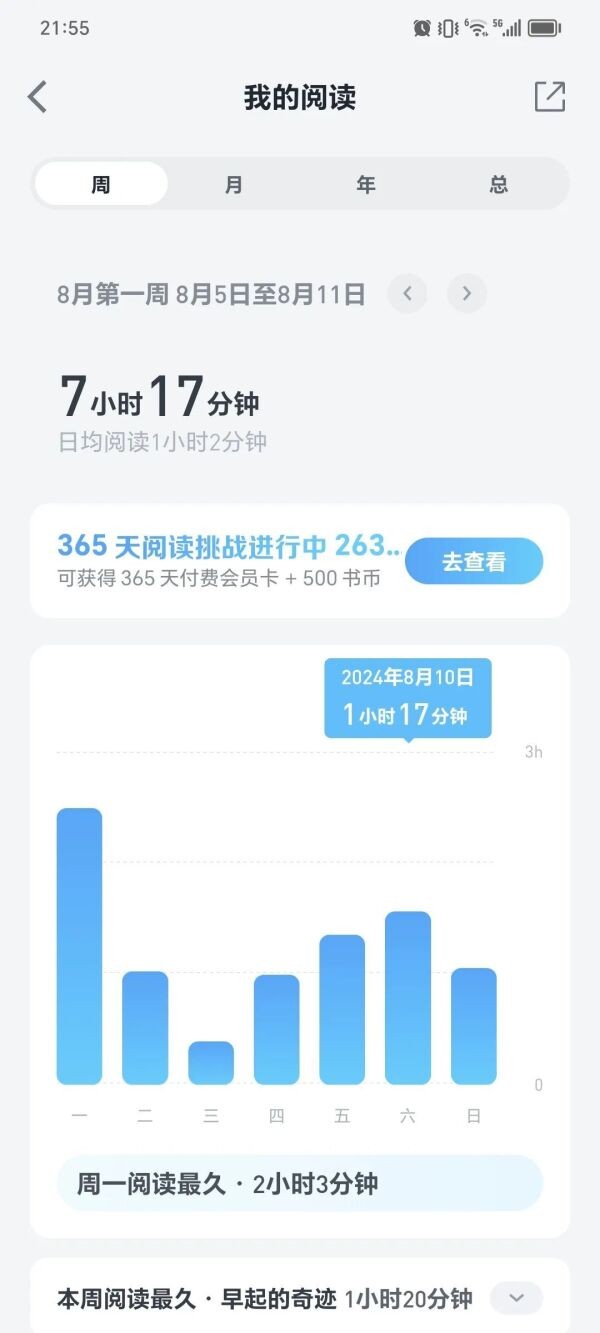Switch to the 年 (year) tab

pos(366,184)
